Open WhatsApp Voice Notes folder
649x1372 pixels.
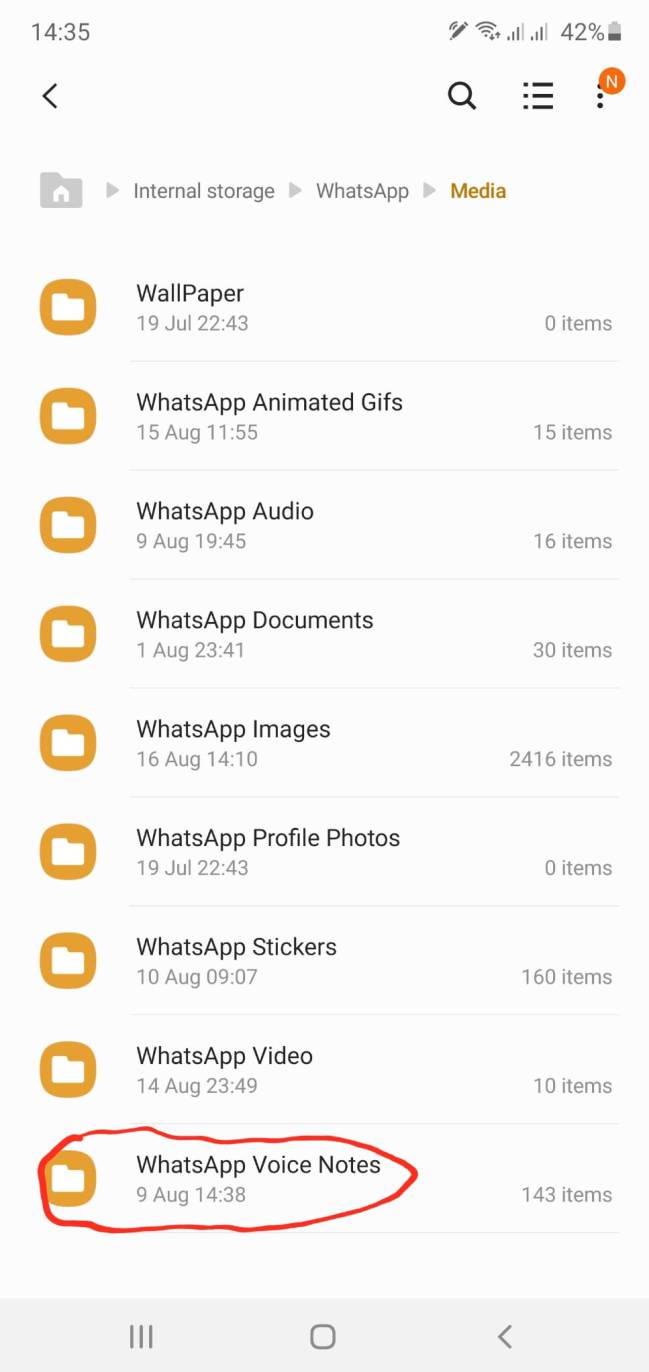pyautogui.click(x=325, y=1179)
